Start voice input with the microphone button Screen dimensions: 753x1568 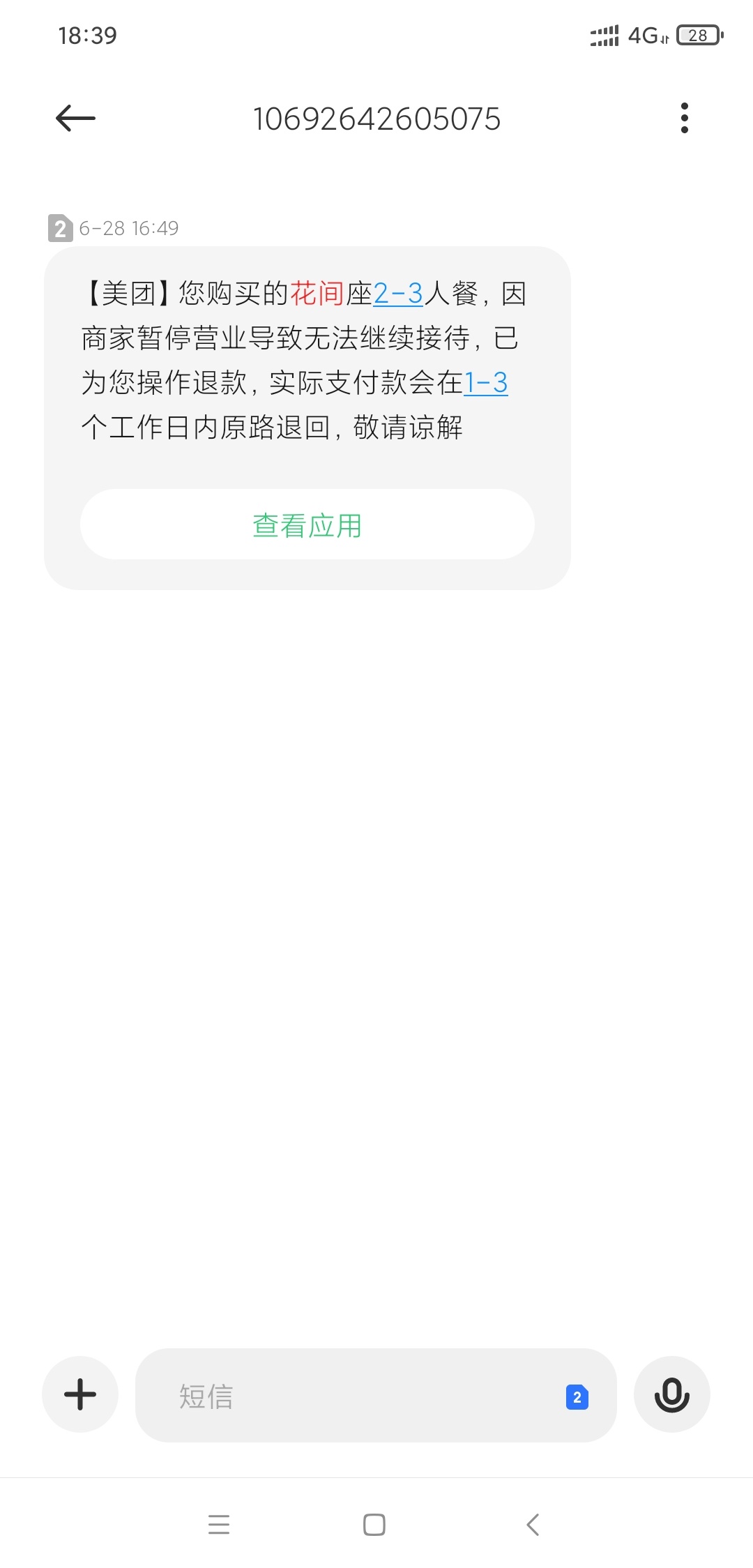tap(672, 1394)
